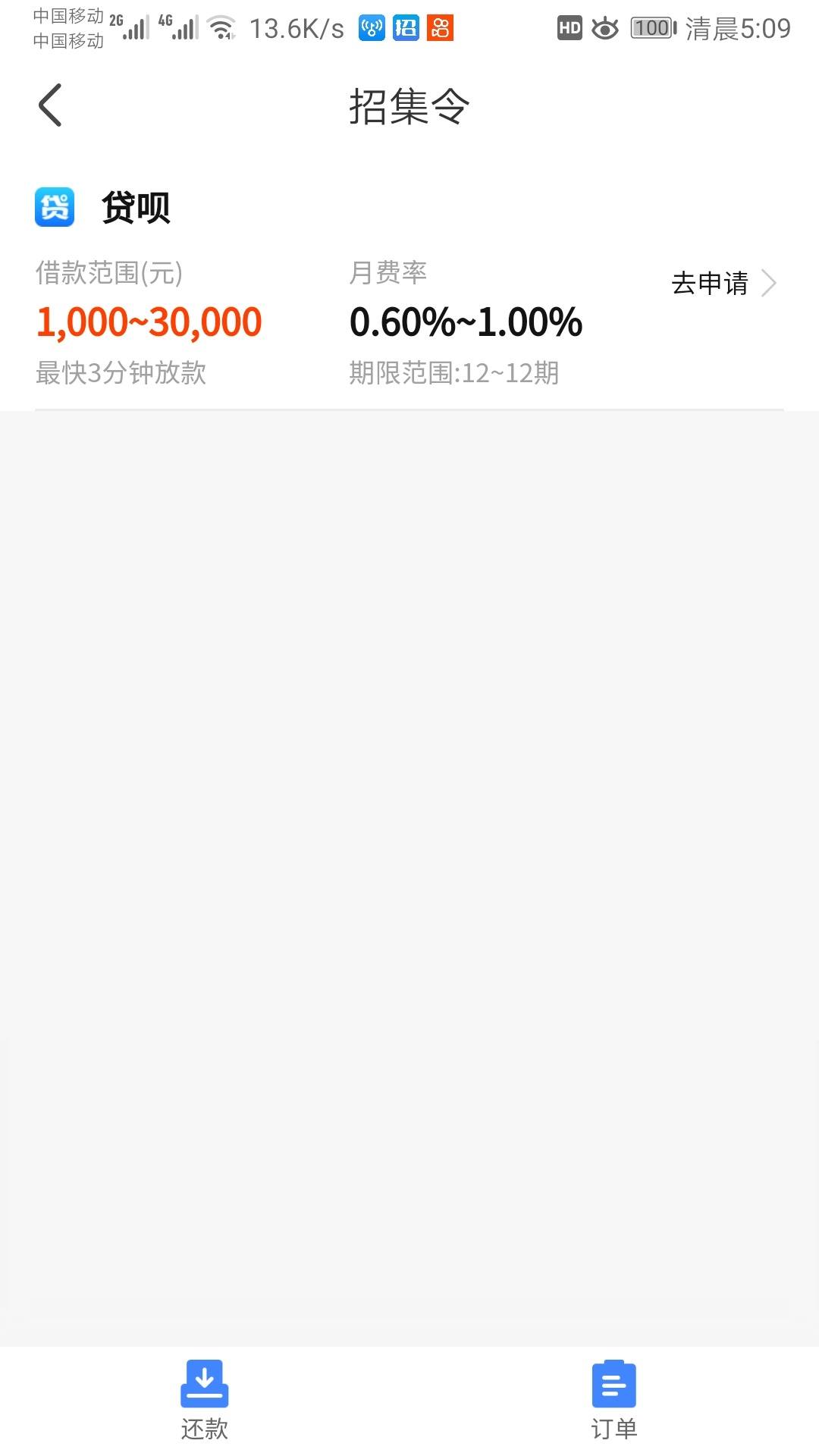This screenshot has height=1456, width=819.
Task: Switch to the 还款 tab
Action: click(204, 1399)
